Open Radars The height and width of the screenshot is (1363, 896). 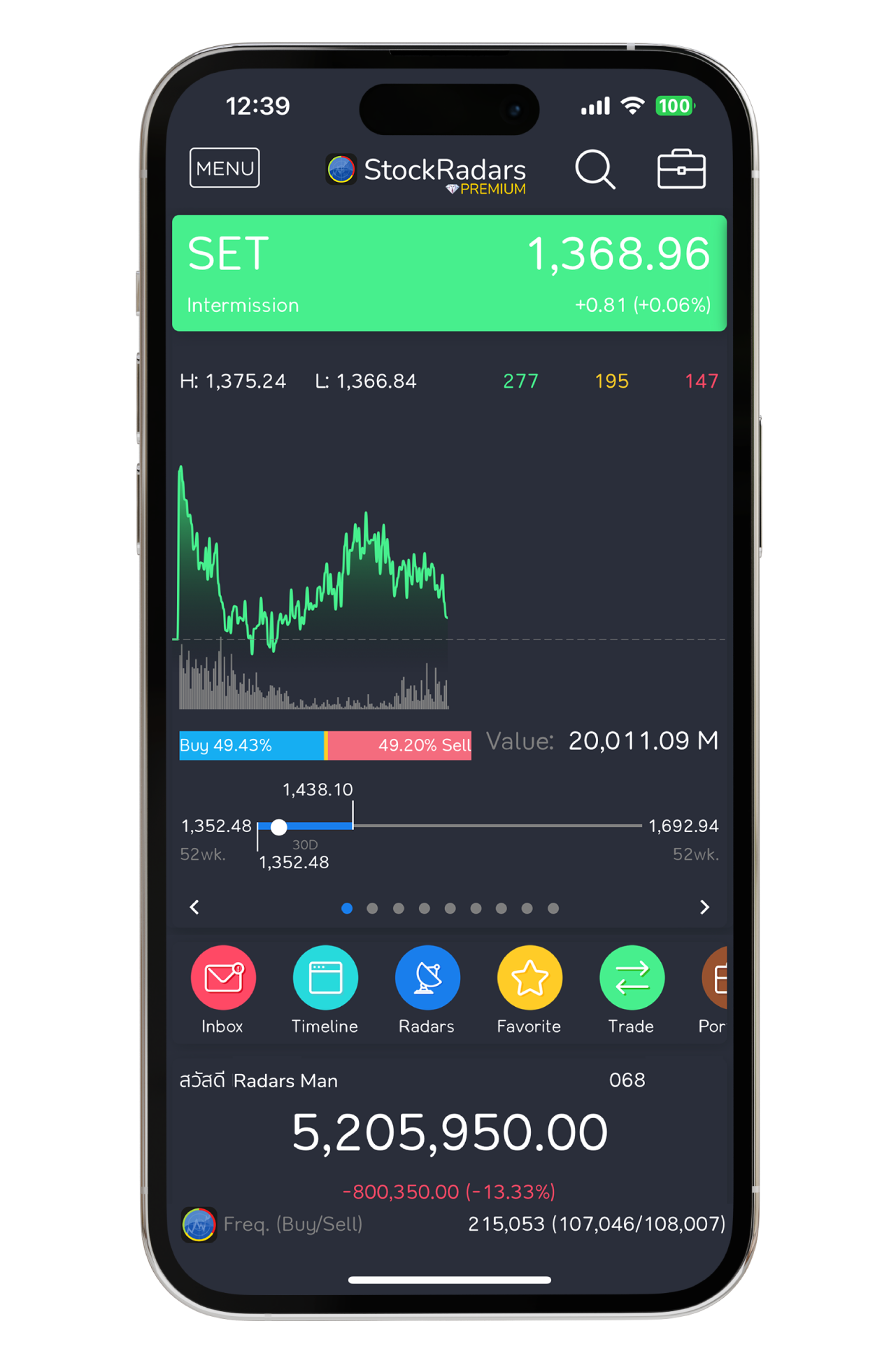(427, 978)
